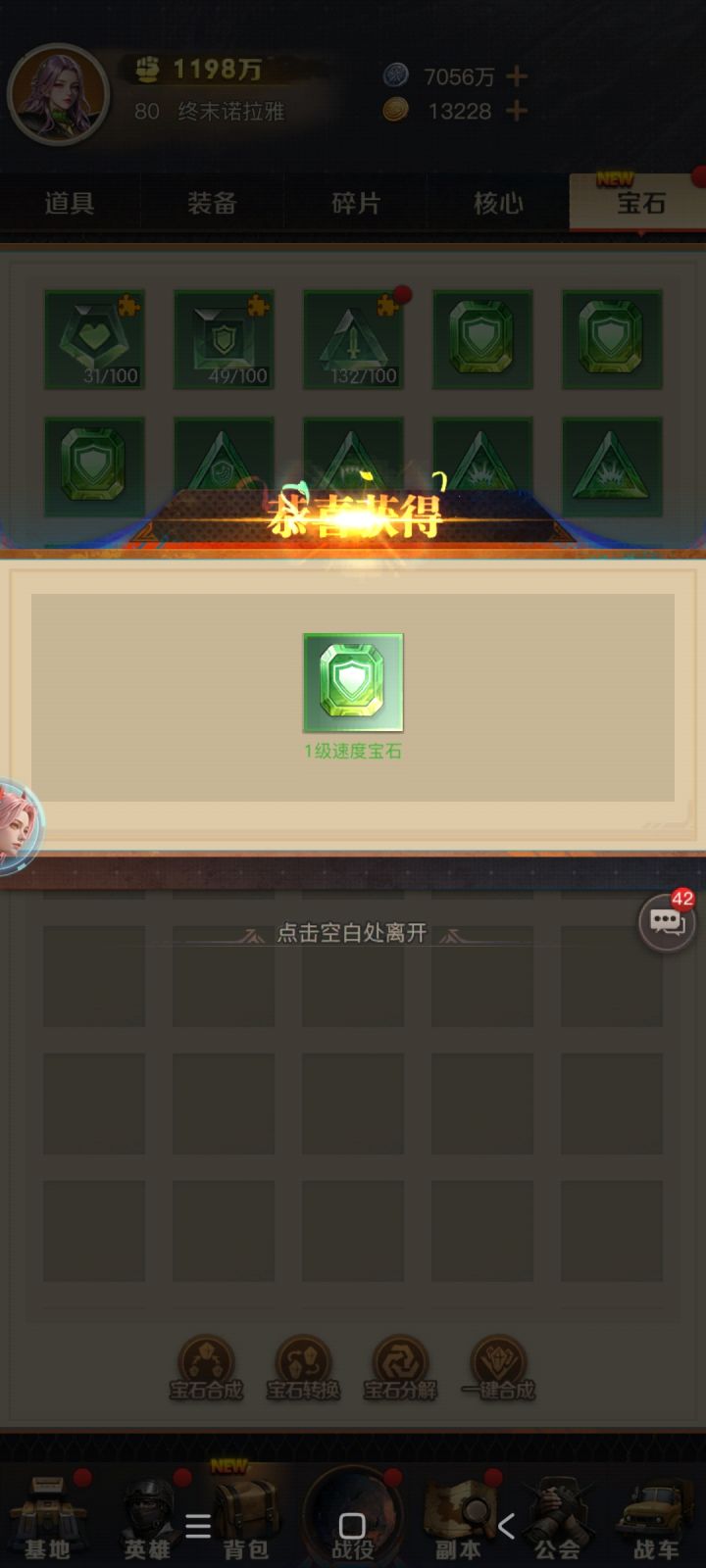Switch to the 碎片 tab
Viewport: 706px width, 1568px height.
point(353,203)
